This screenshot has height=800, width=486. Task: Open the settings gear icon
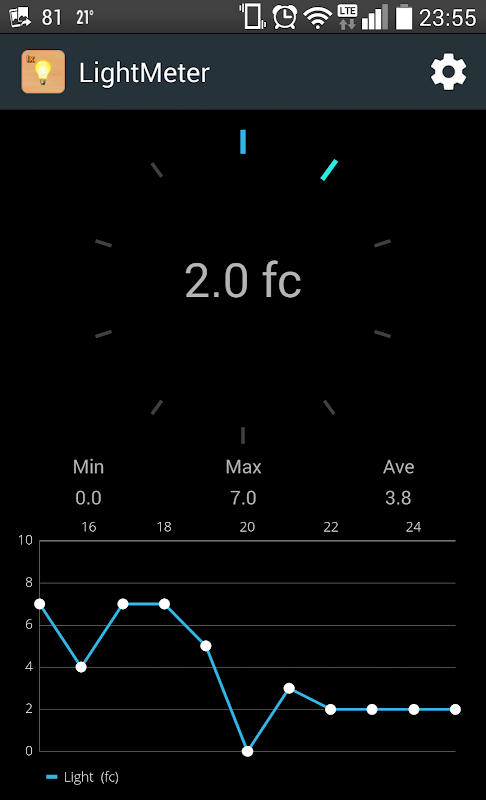click(x=448, y=72)
